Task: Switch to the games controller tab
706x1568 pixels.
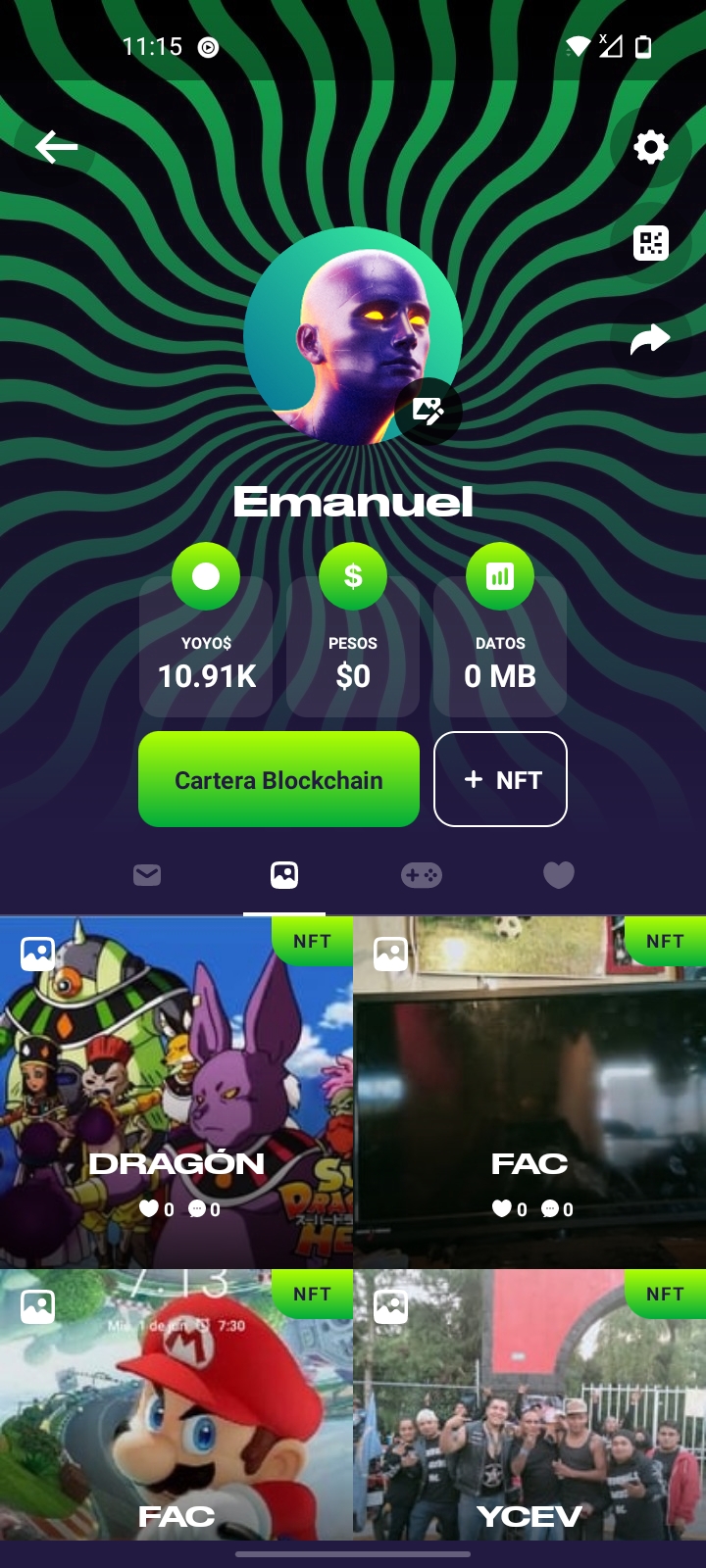Action: point(422,874)
